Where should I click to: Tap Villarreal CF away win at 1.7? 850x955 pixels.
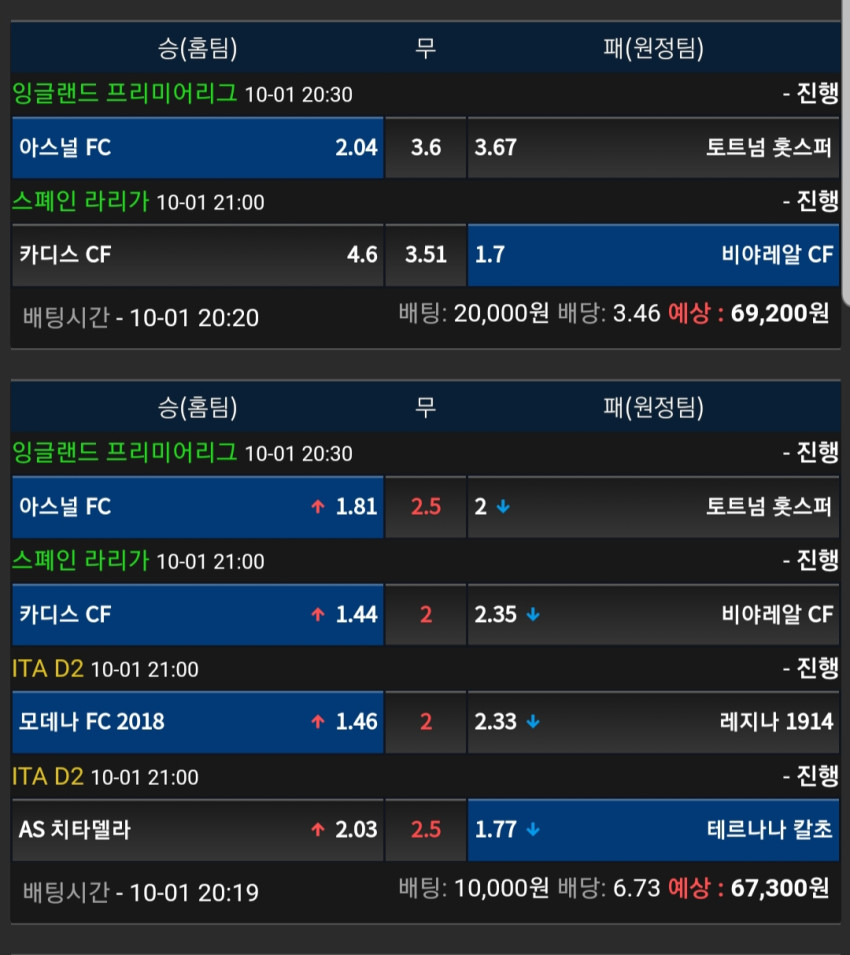(653, 255)
